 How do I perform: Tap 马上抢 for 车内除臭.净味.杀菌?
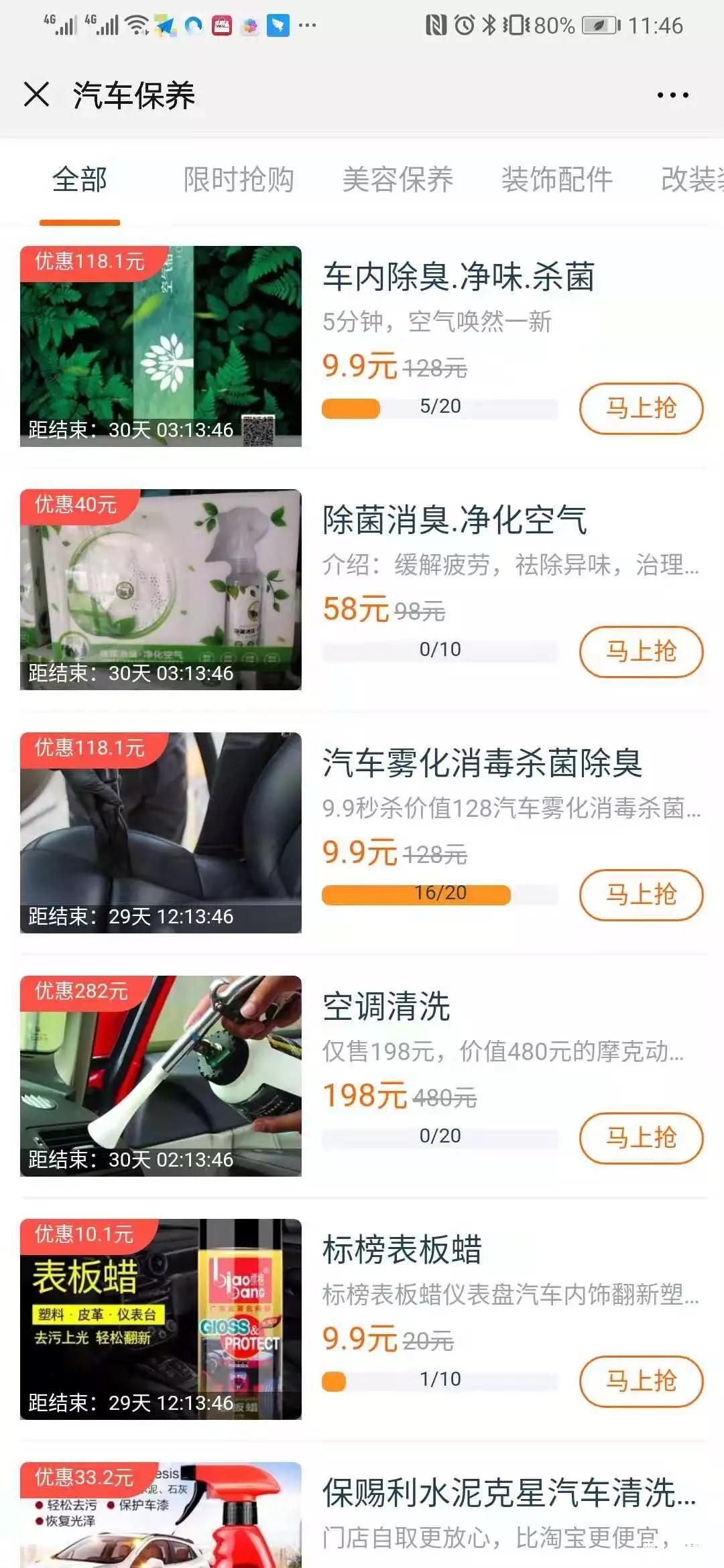(641, 408)
